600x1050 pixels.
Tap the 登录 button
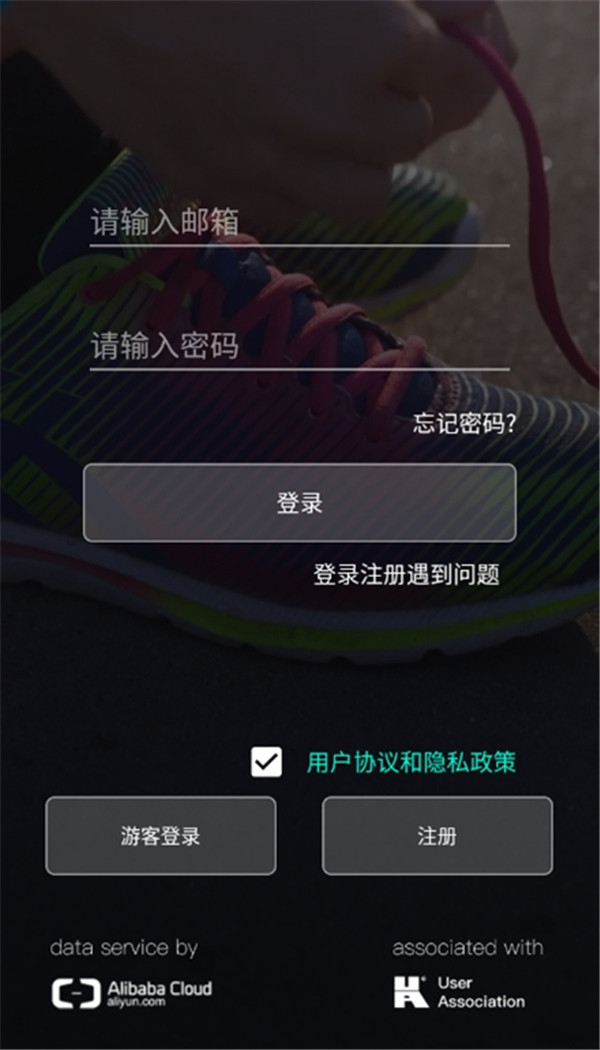tap(299, 503)
